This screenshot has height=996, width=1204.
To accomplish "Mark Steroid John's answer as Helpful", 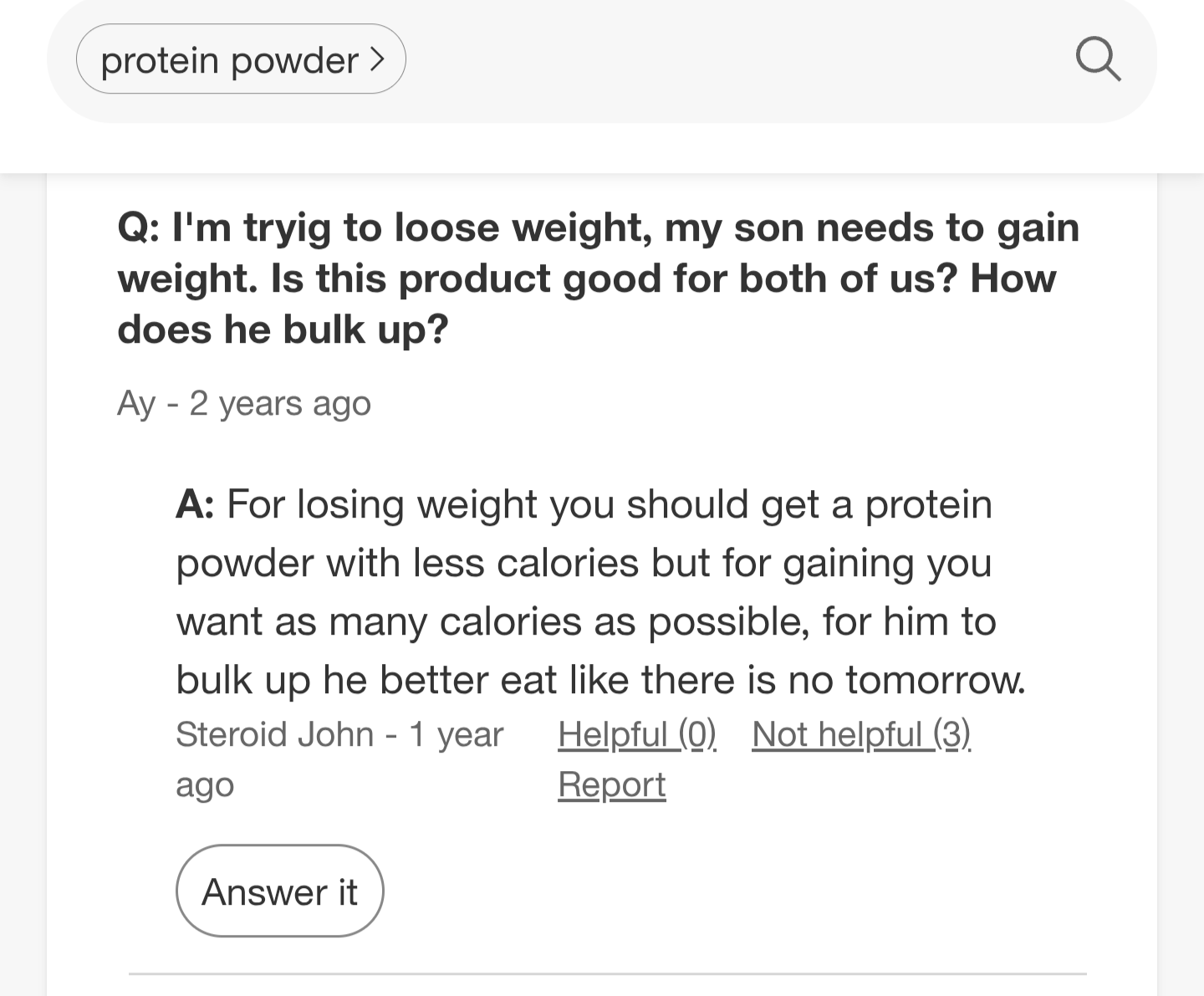I will click(636, 734).
